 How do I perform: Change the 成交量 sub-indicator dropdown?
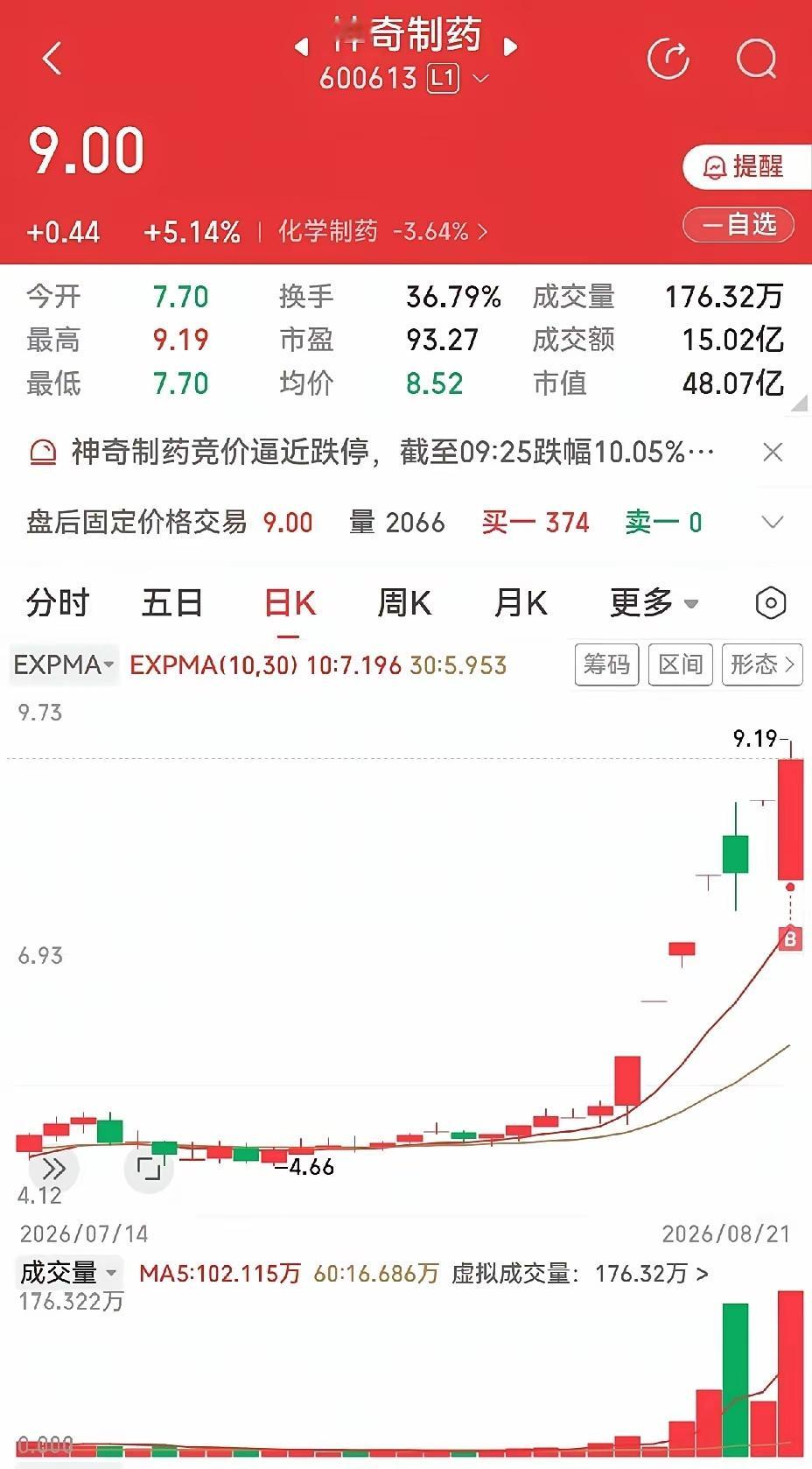(67, 1272)
